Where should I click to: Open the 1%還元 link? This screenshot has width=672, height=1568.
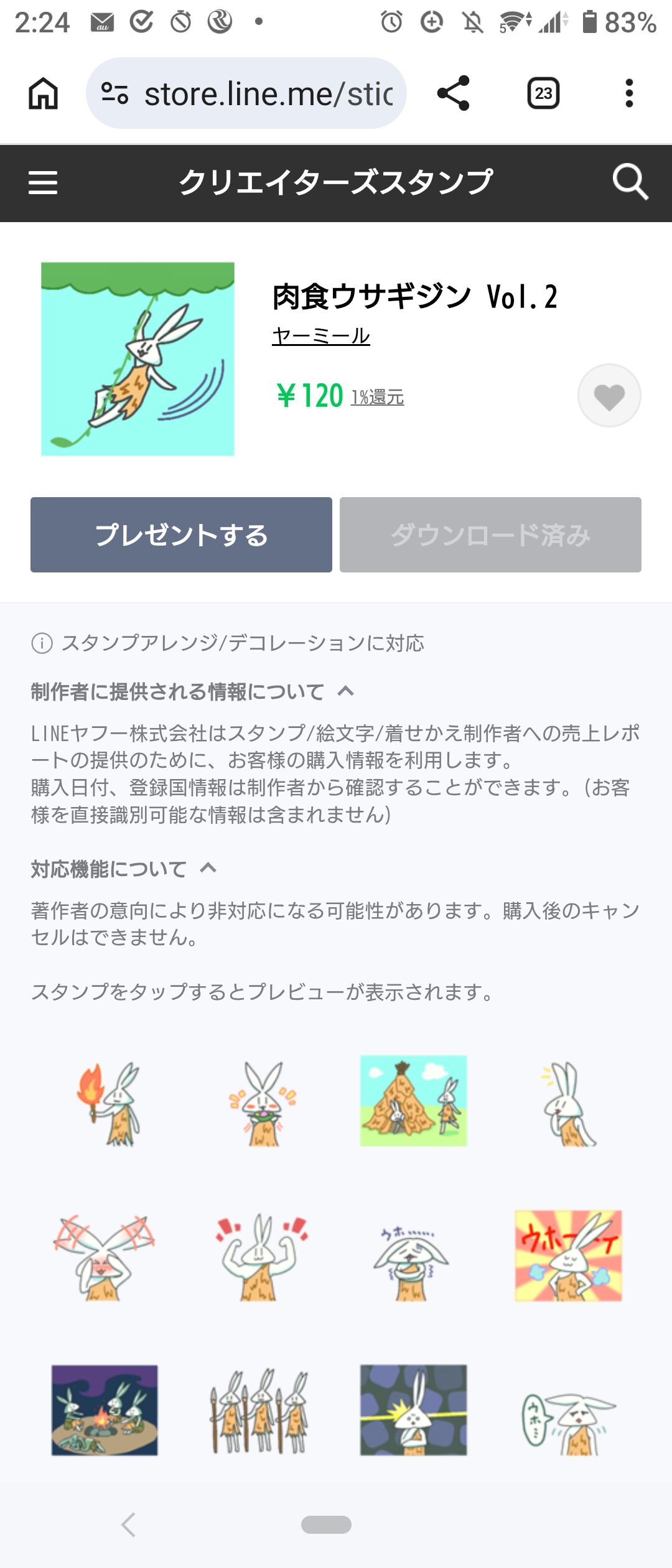pos(378,397)
